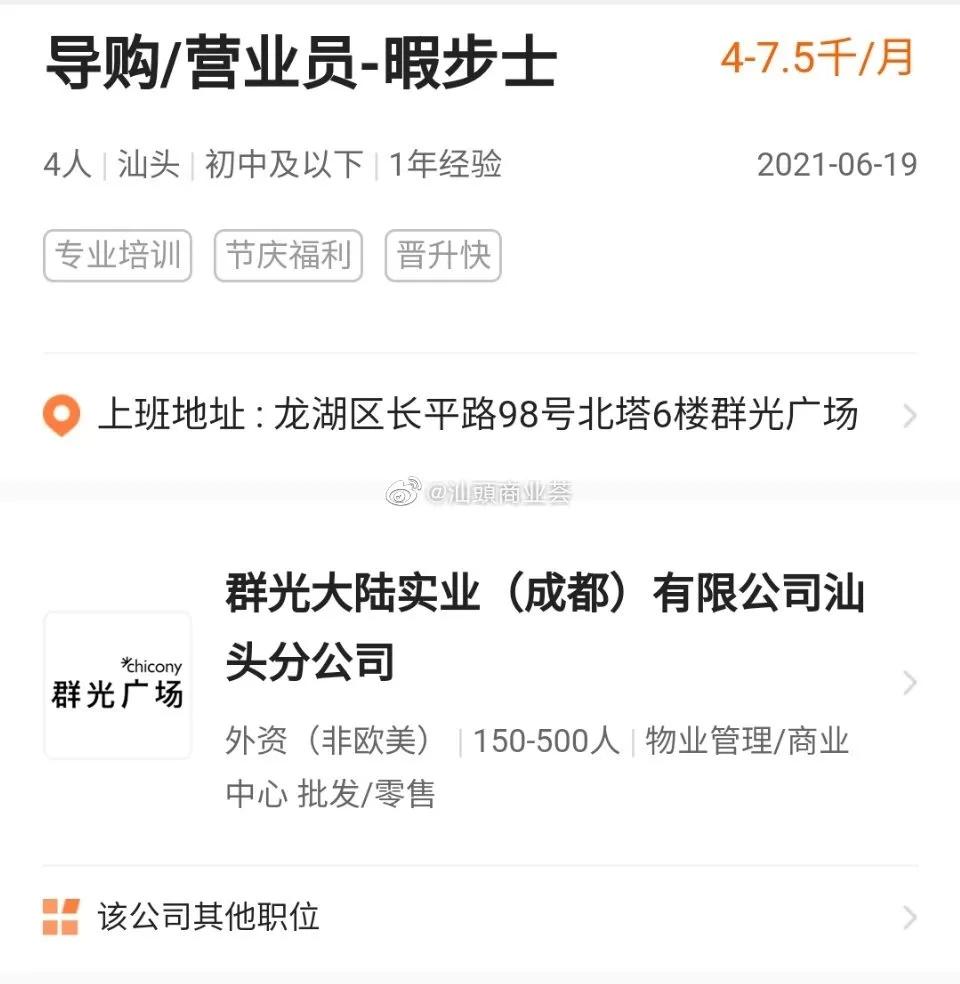
Task: Select the 汕头 location label
Action: coord(148,165)
